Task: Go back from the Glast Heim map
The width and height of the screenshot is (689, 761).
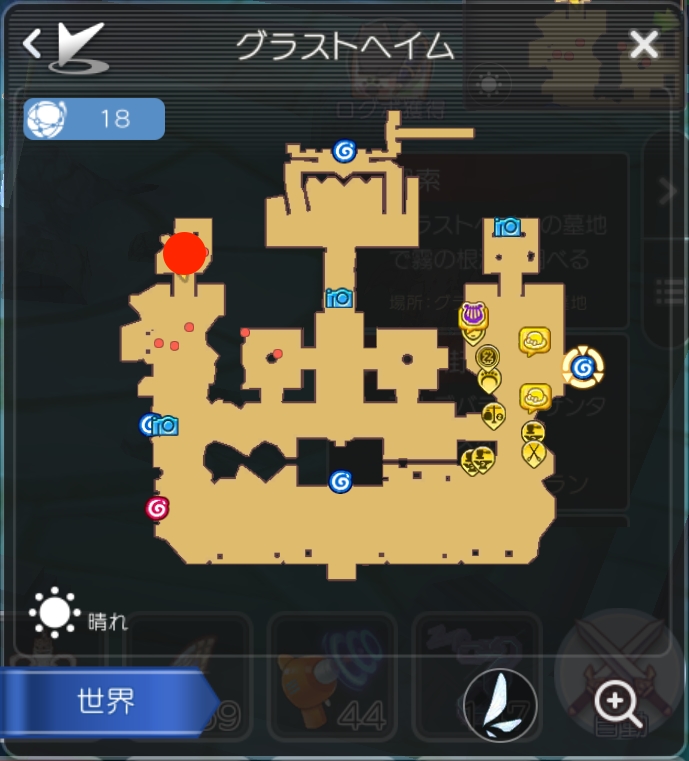Action: tap(34, 44)
